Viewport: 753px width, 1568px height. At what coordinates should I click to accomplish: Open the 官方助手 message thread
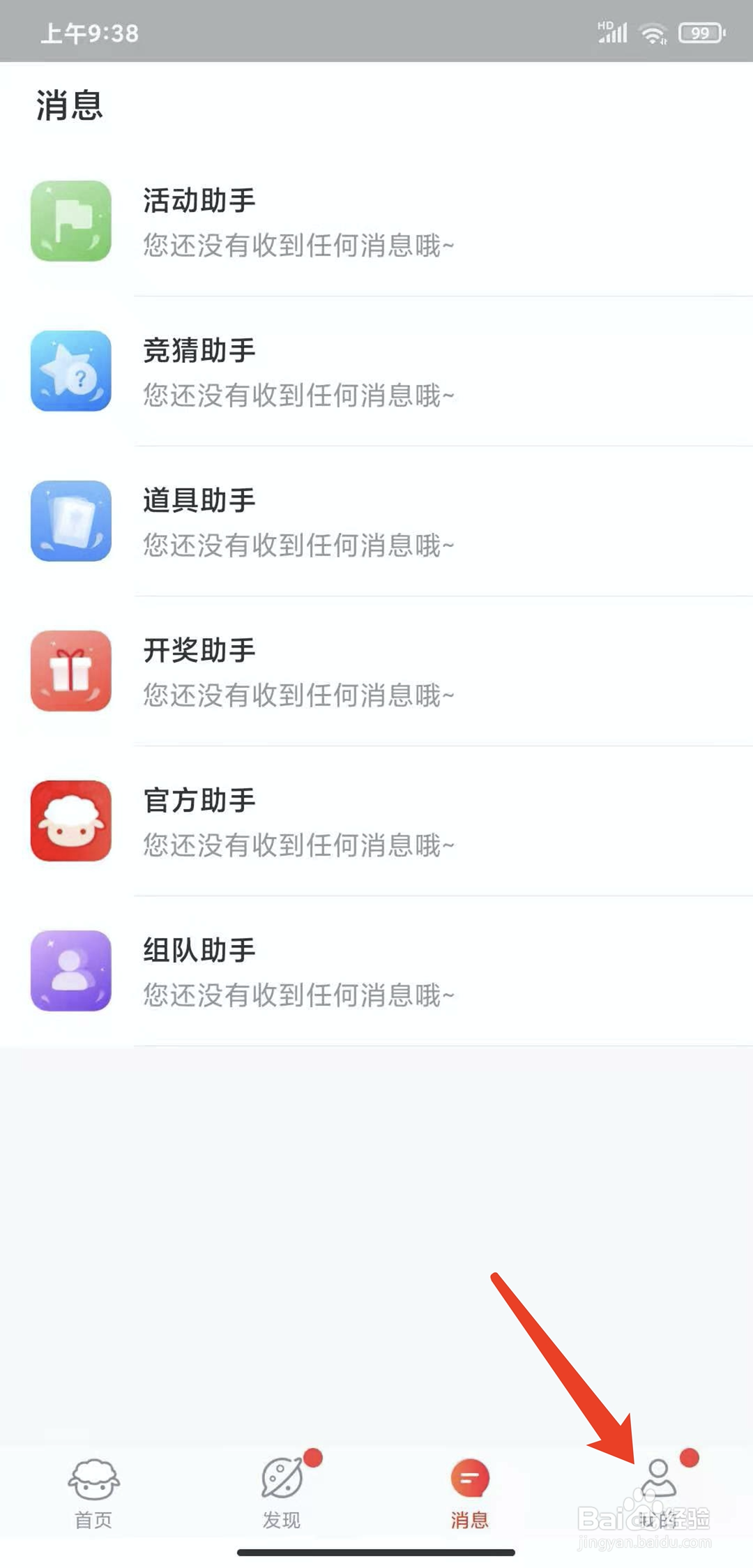pyautogui.click(x=376, y=822)
